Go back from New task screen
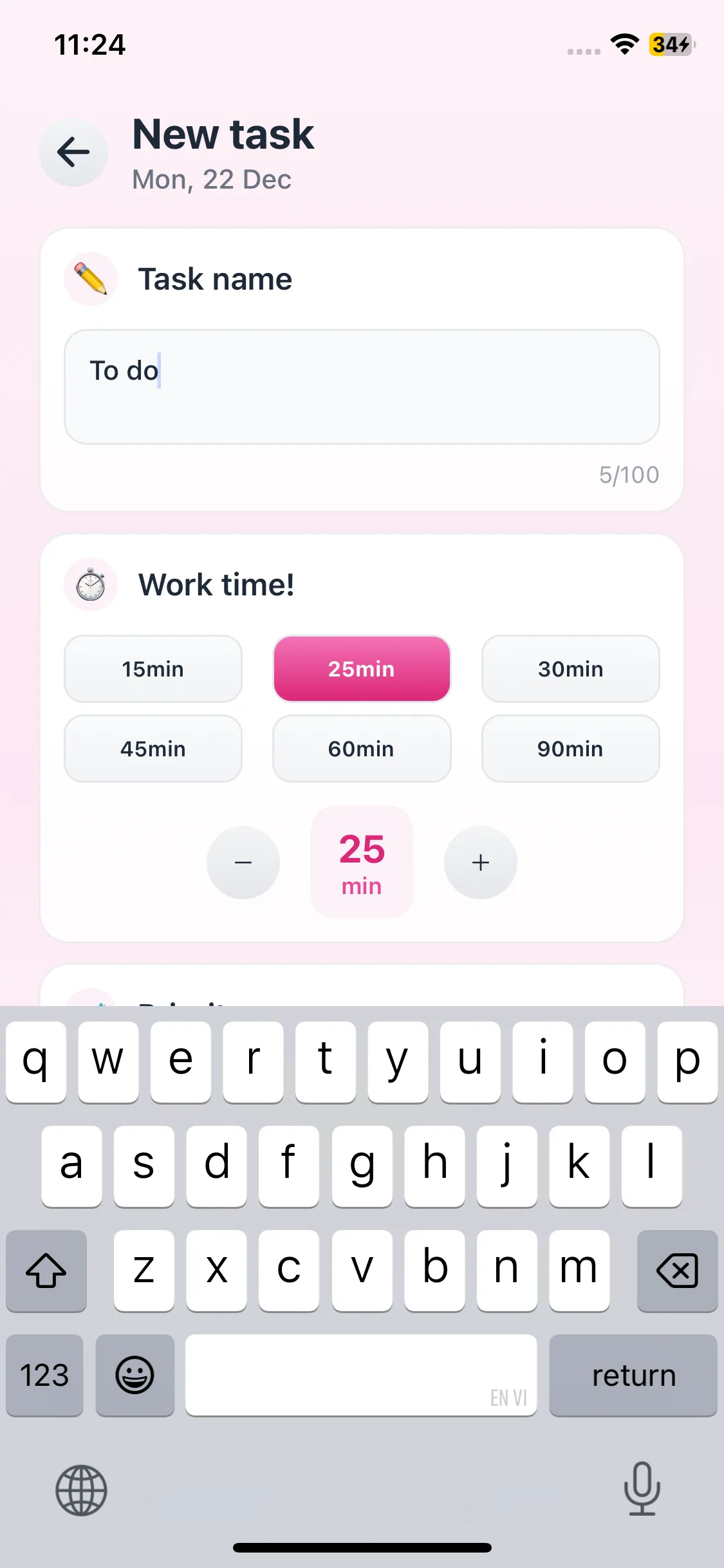This screenshot has width=724, height=1568. 73,153
